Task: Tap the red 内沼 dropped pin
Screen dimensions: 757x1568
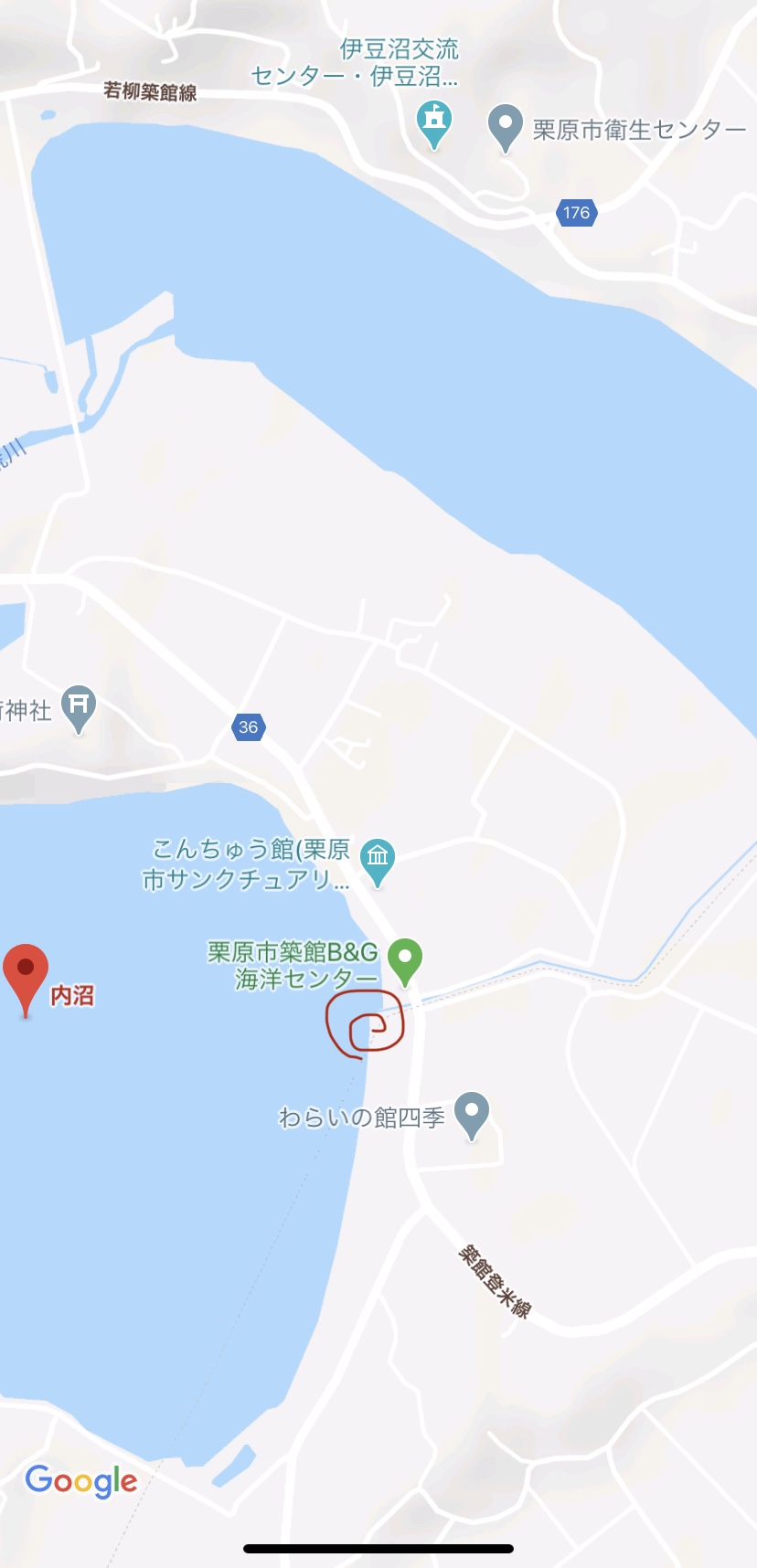Action: click(x=26, y=974)
